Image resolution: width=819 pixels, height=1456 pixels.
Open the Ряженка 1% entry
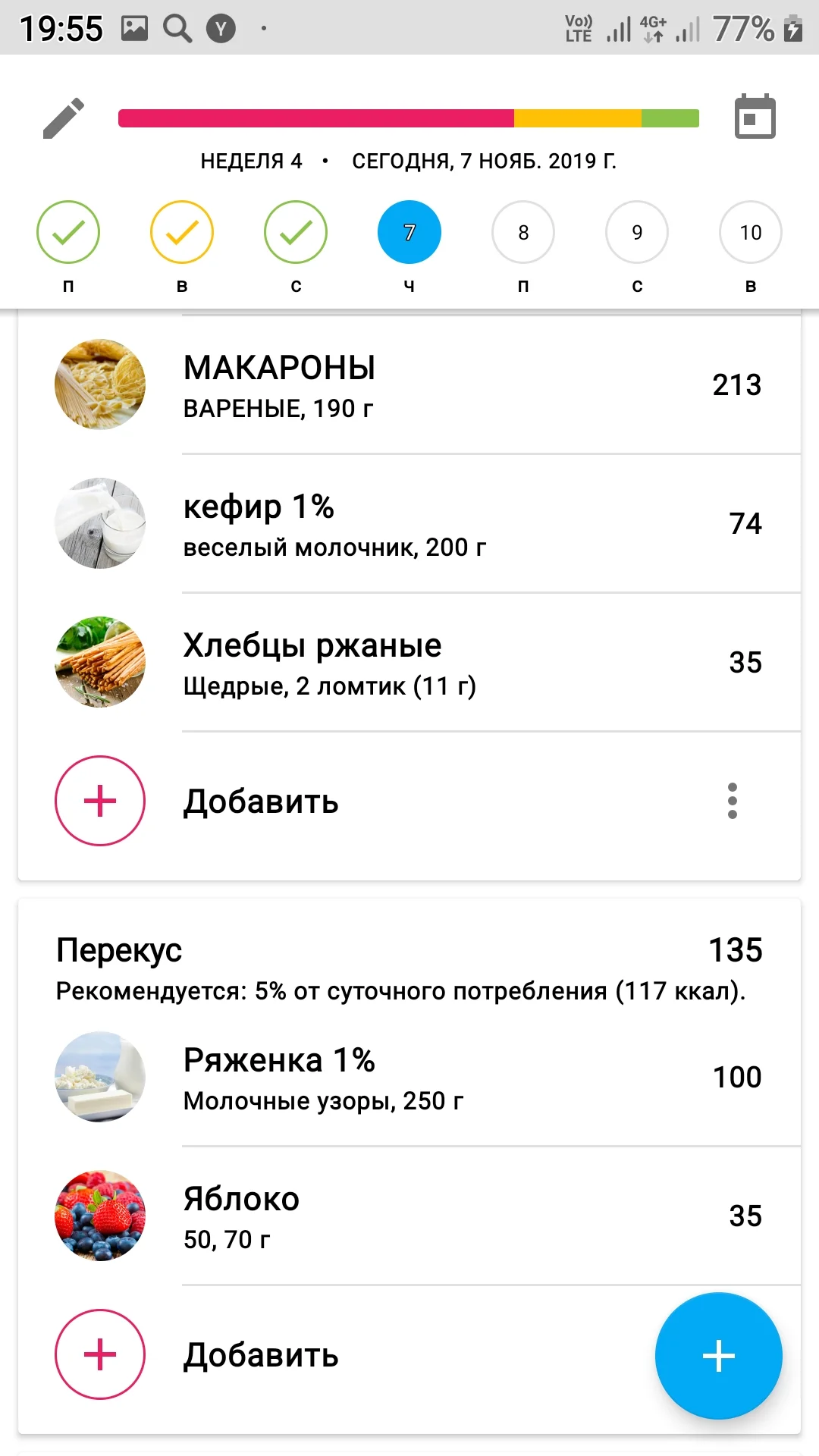click(x=409, y=1078)
